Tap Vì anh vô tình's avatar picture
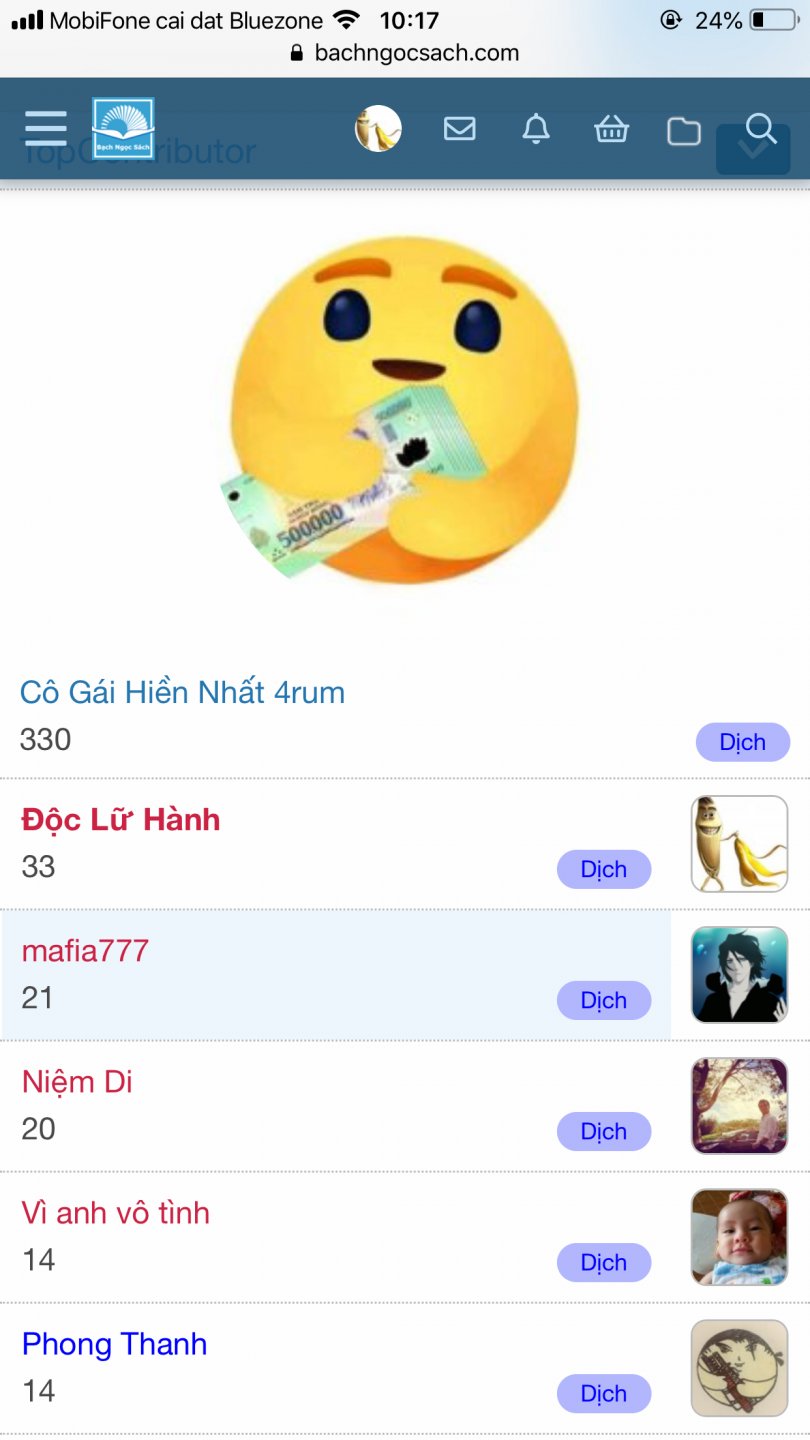This screenshot has width=810, height=1440. [x=739, y=1236]
